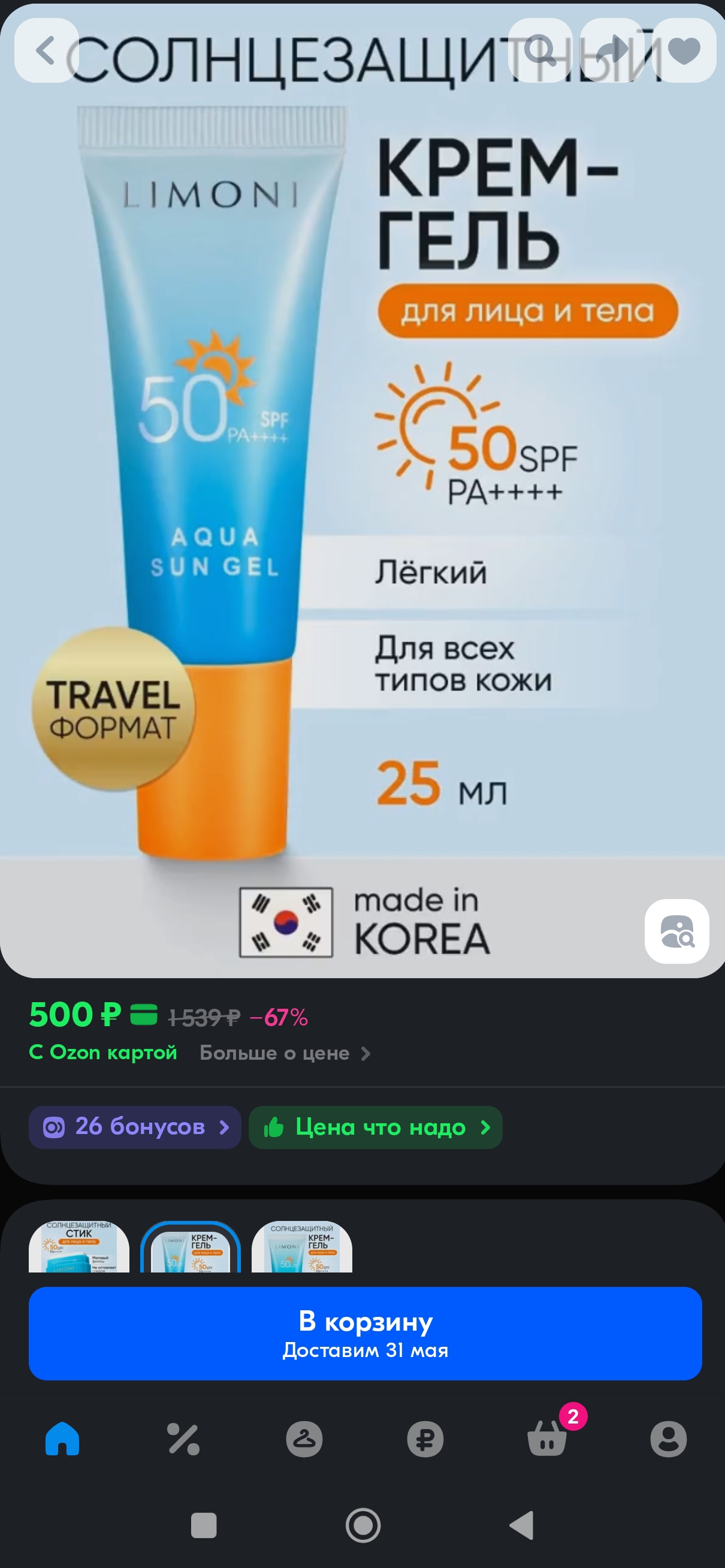725x1568 pixels.
Task: Open the cart tab with 2 items
Action: 548,1437
